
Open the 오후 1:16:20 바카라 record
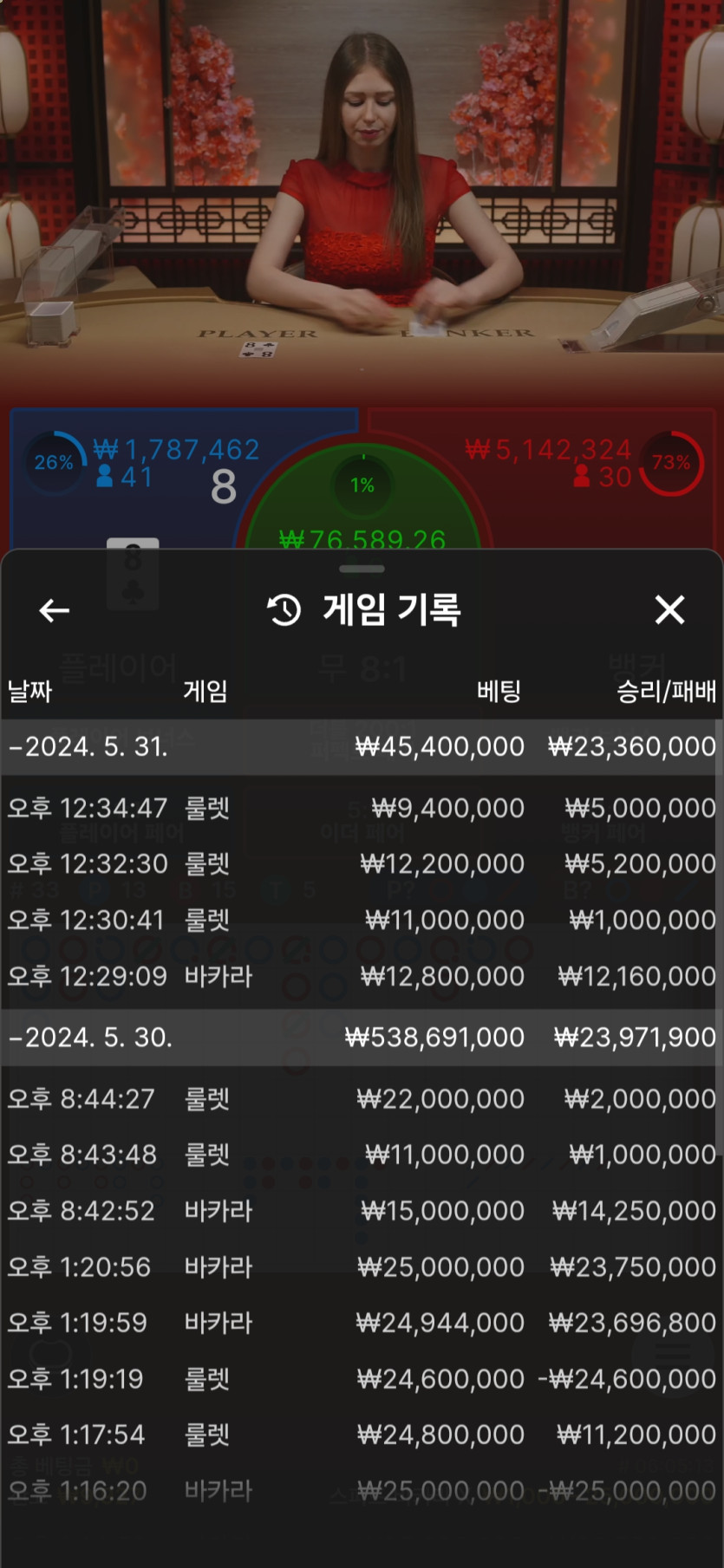pos(362,1491)
